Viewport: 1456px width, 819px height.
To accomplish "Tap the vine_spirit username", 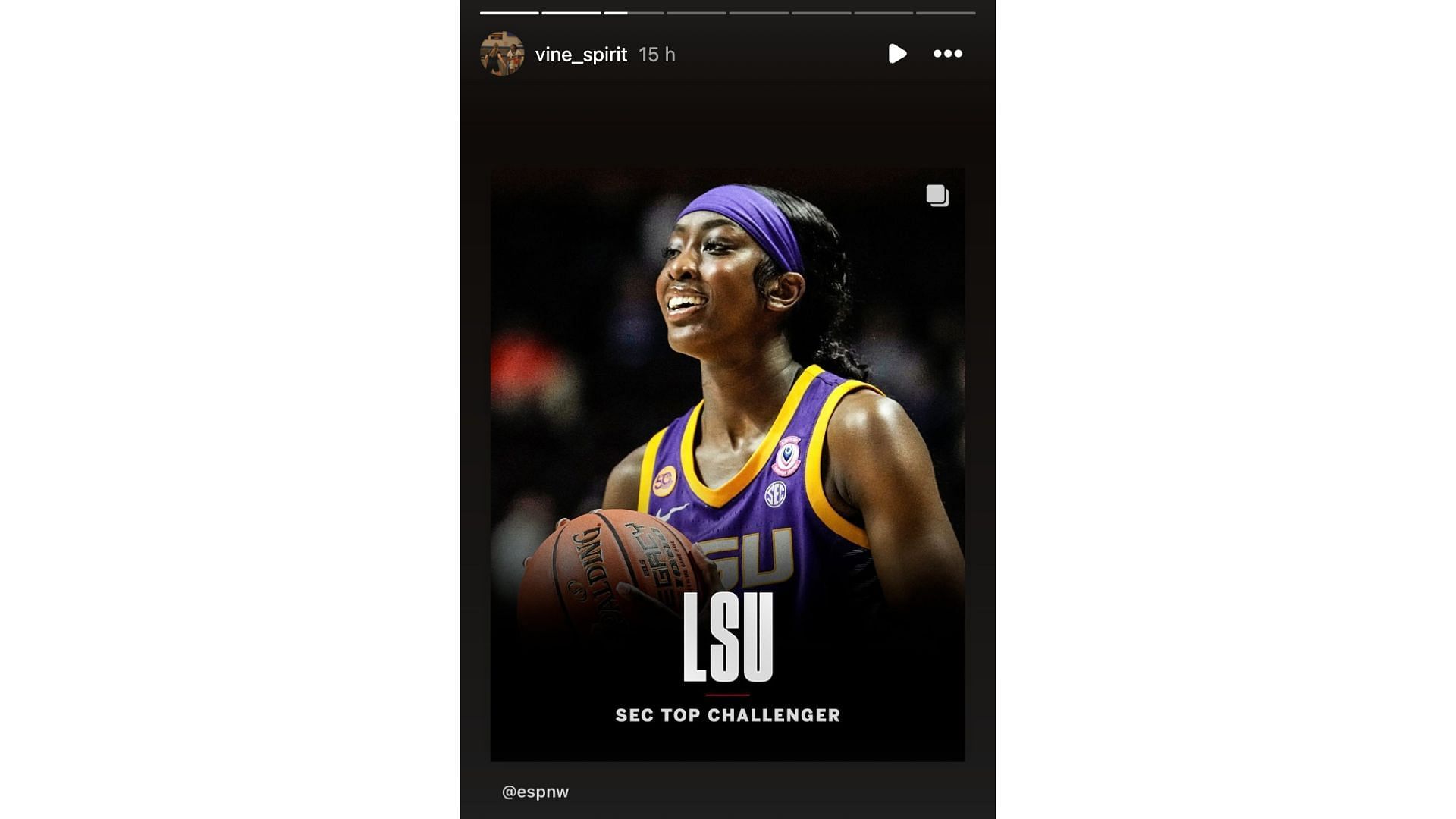I will click(581, 55).
